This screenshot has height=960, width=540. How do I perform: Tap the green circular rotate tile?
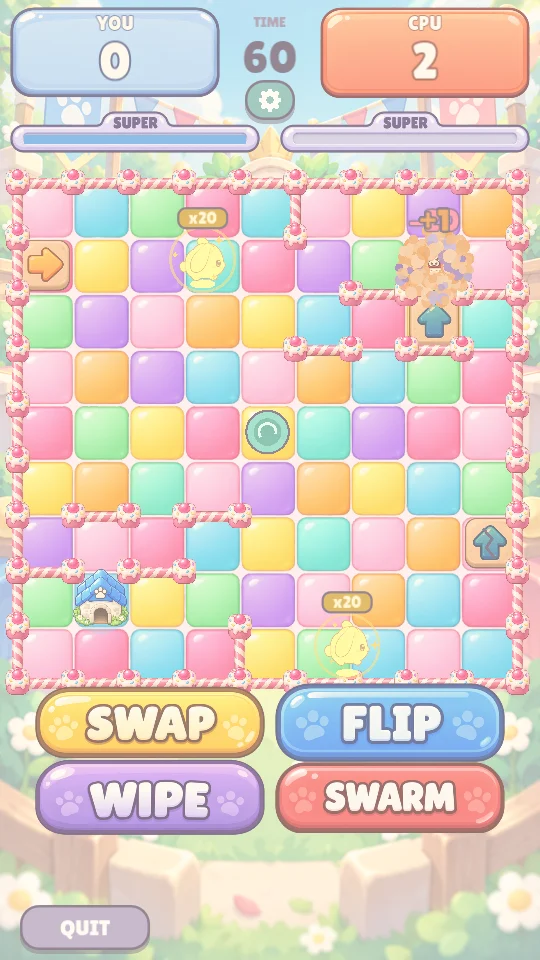tap(268, 432)
